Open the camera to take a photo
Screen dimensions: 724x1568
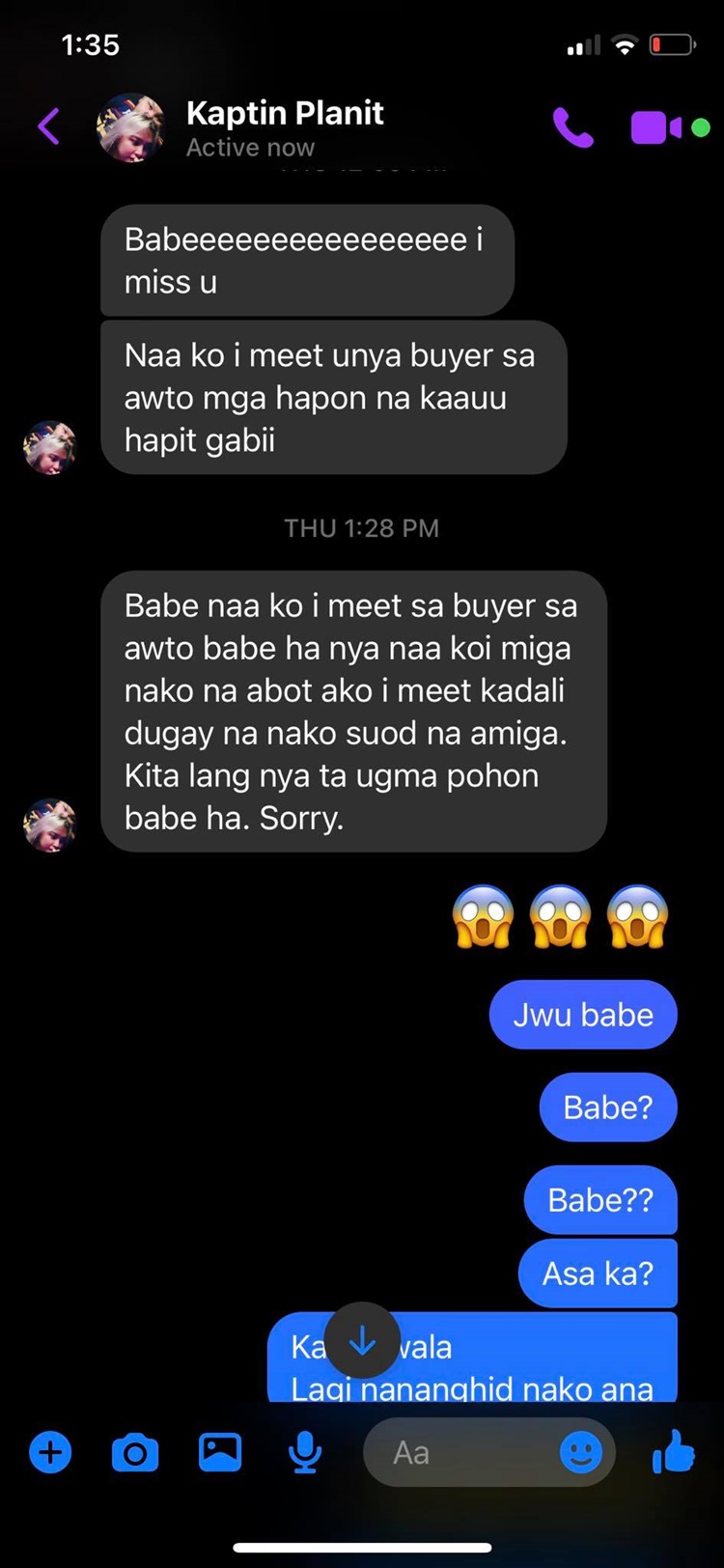[135, 1452]
